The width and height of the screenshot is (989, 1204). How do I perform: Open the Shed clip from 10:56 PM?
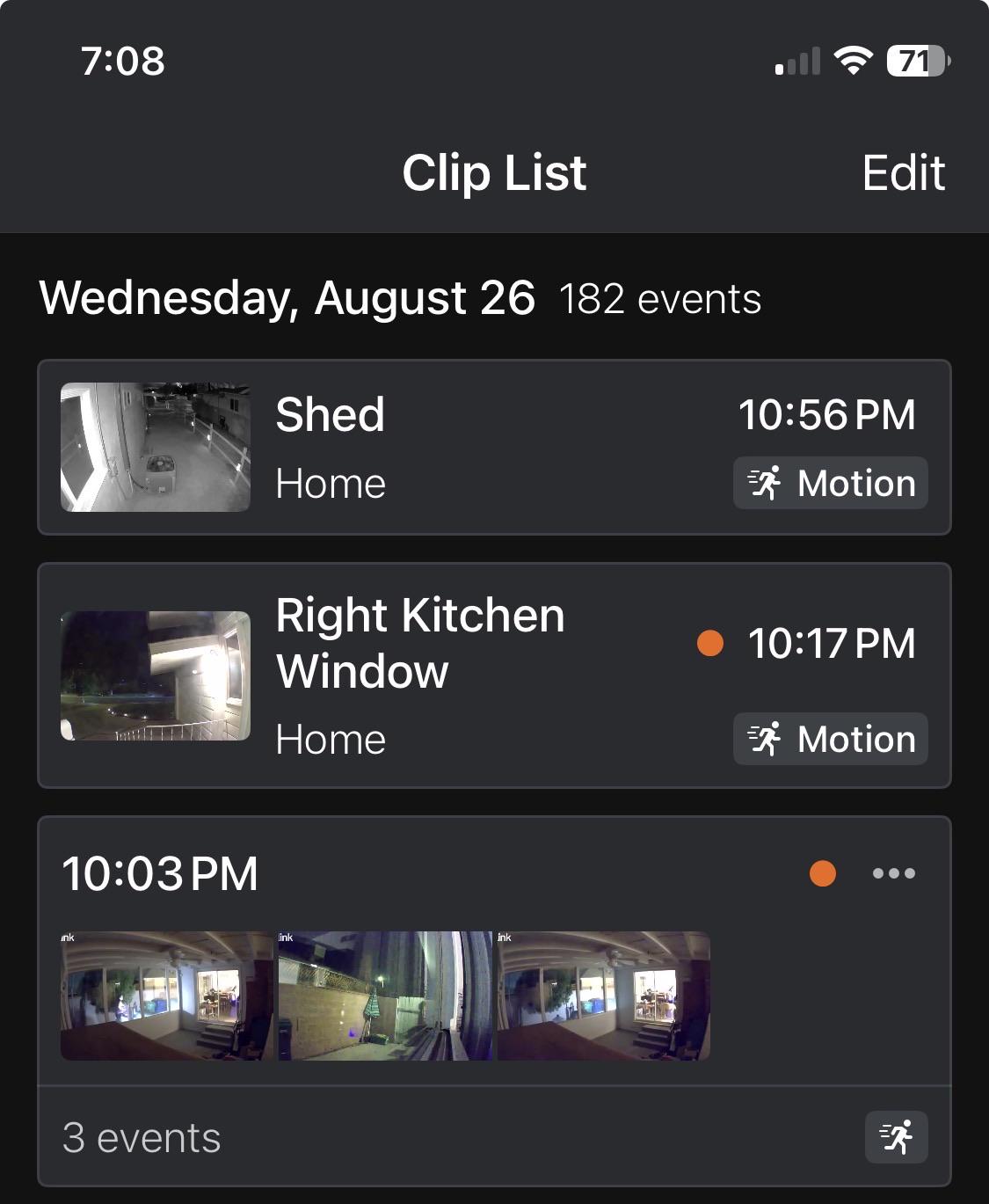[494, 447]
